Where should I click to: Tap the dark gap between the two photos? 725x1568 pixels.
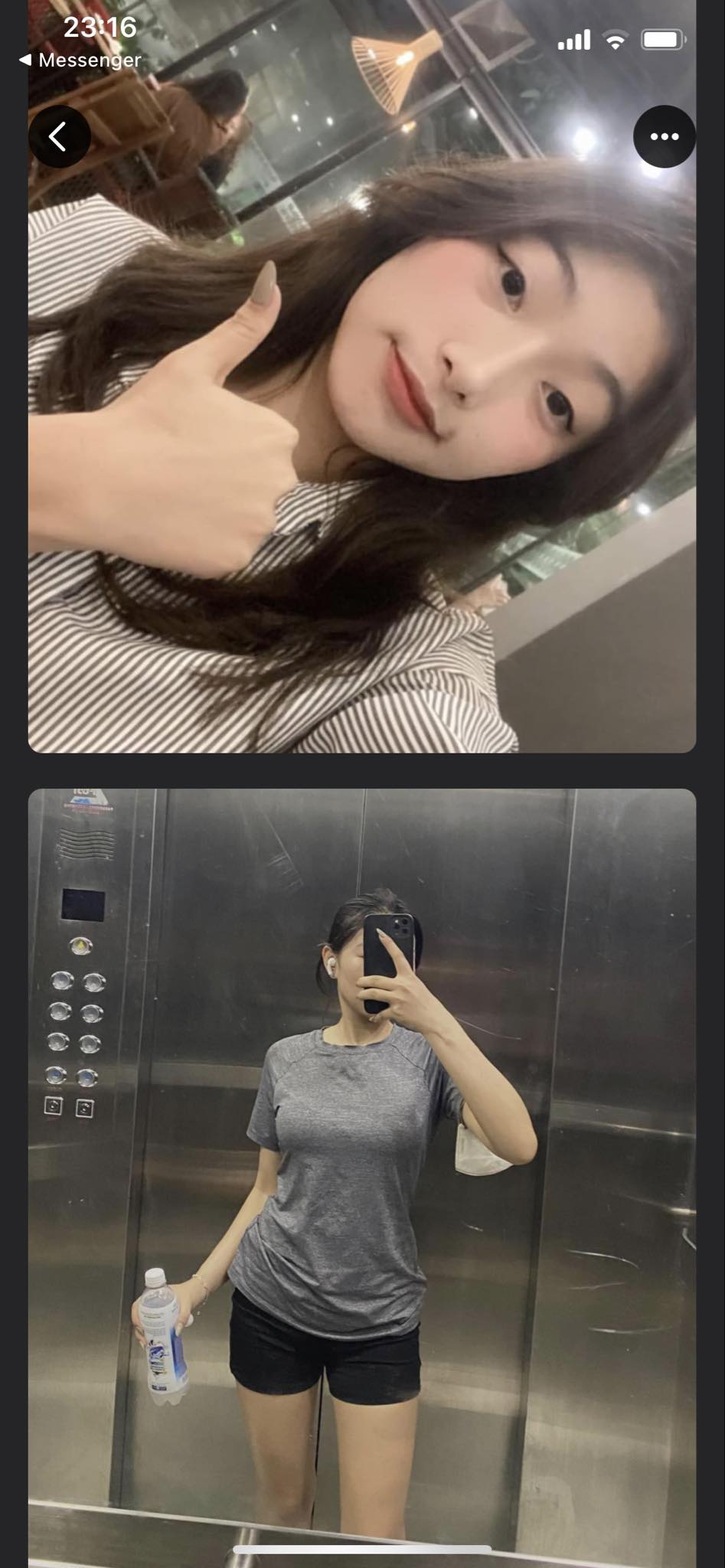point(362,769)
